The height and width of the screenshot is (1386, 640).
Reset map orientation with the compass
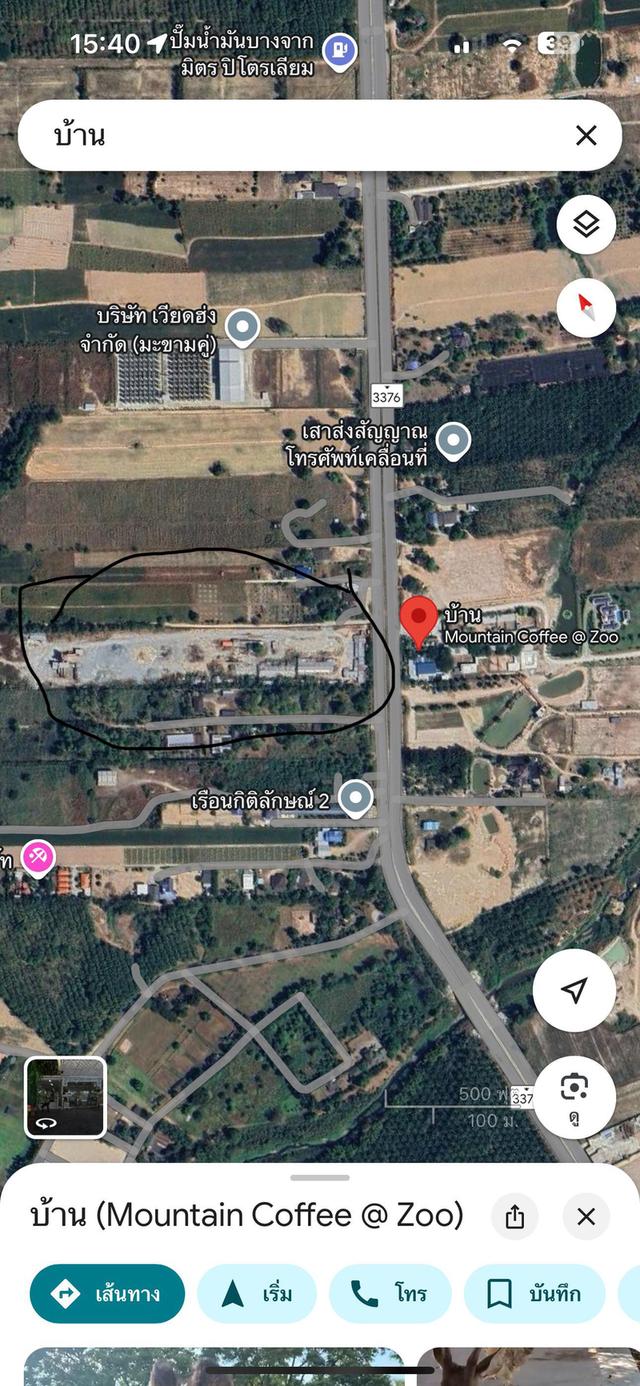pos(586,306)
